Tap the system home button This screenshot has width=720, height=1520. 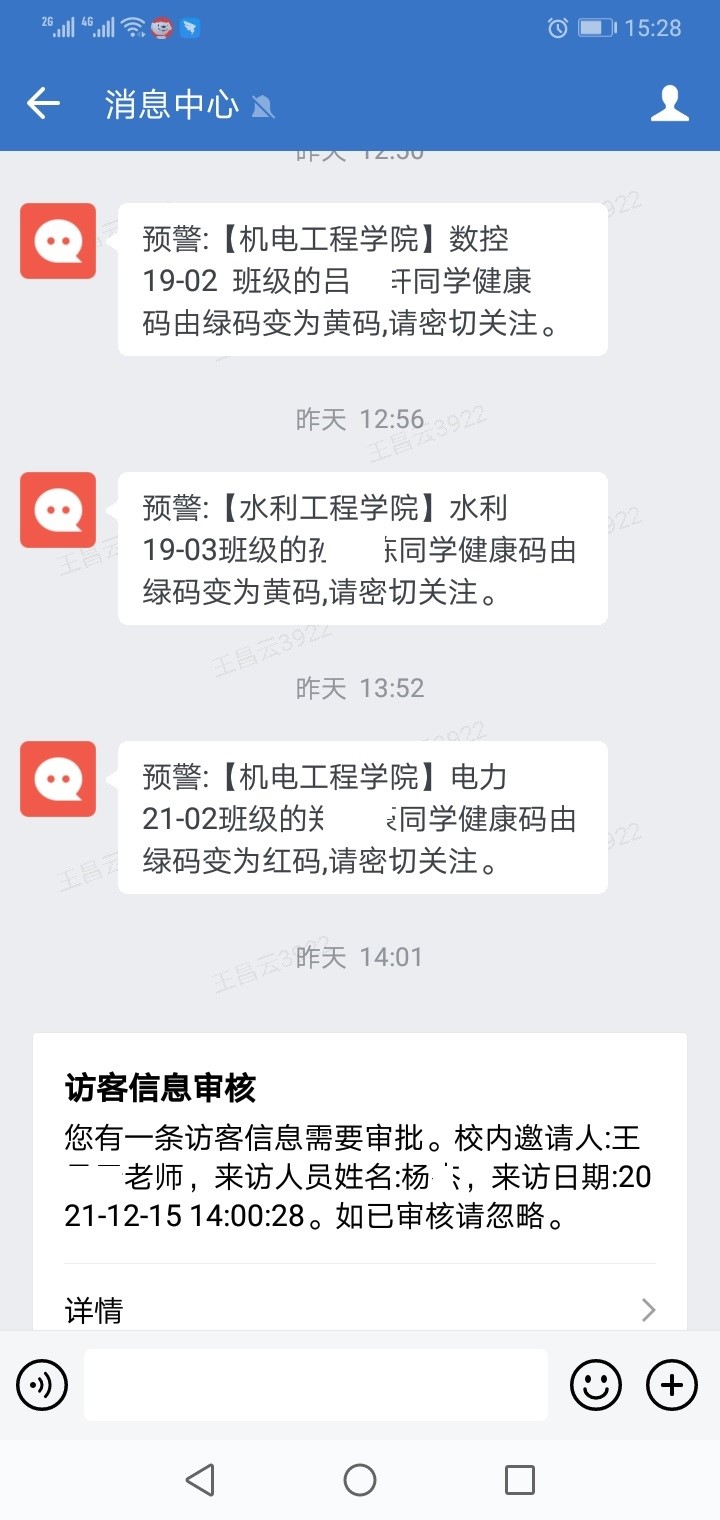(x=360, y=1480)
